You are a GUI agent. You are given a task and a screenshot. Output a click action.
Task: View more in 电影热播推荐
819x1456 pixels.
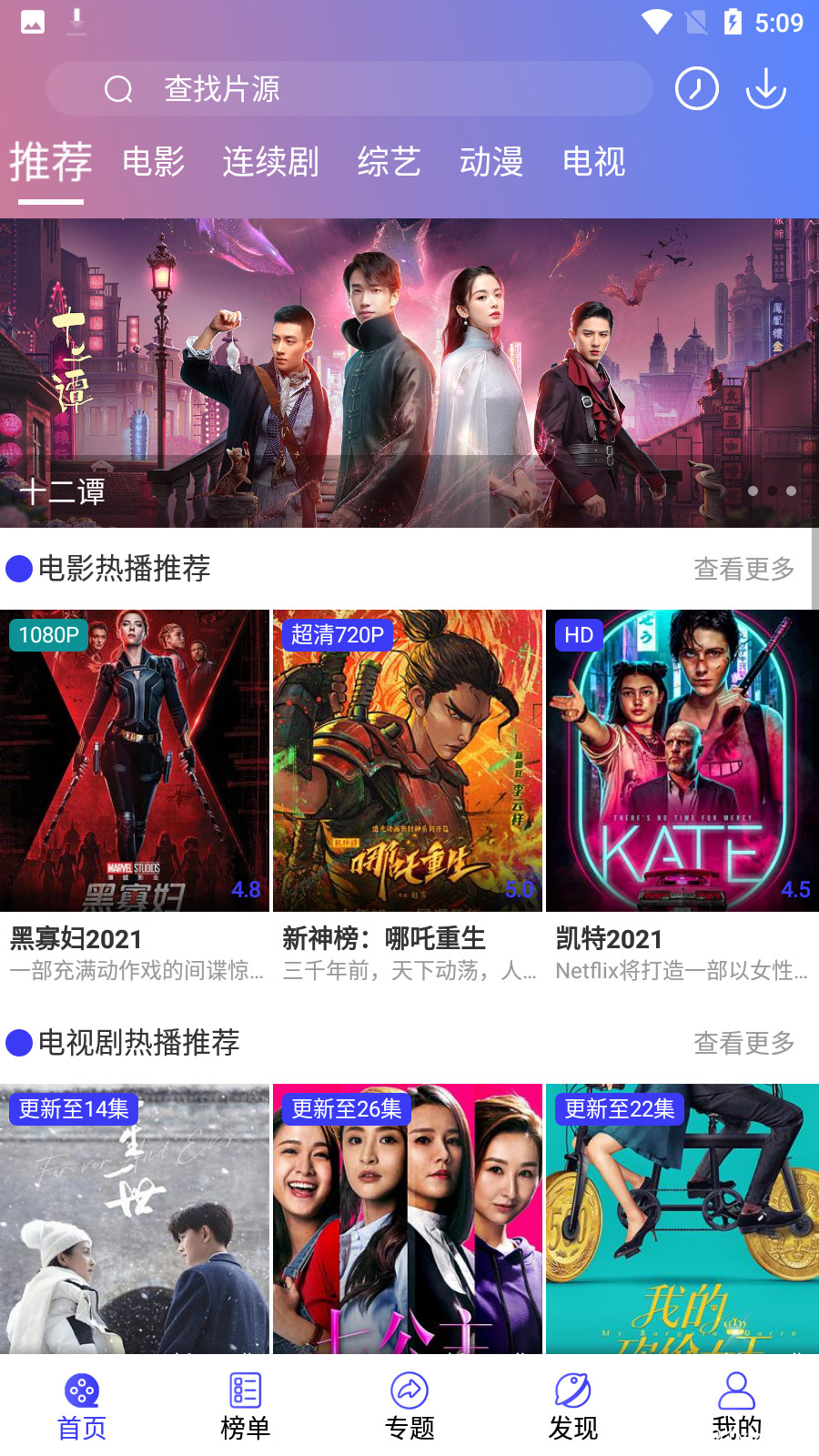coord(744,569)
